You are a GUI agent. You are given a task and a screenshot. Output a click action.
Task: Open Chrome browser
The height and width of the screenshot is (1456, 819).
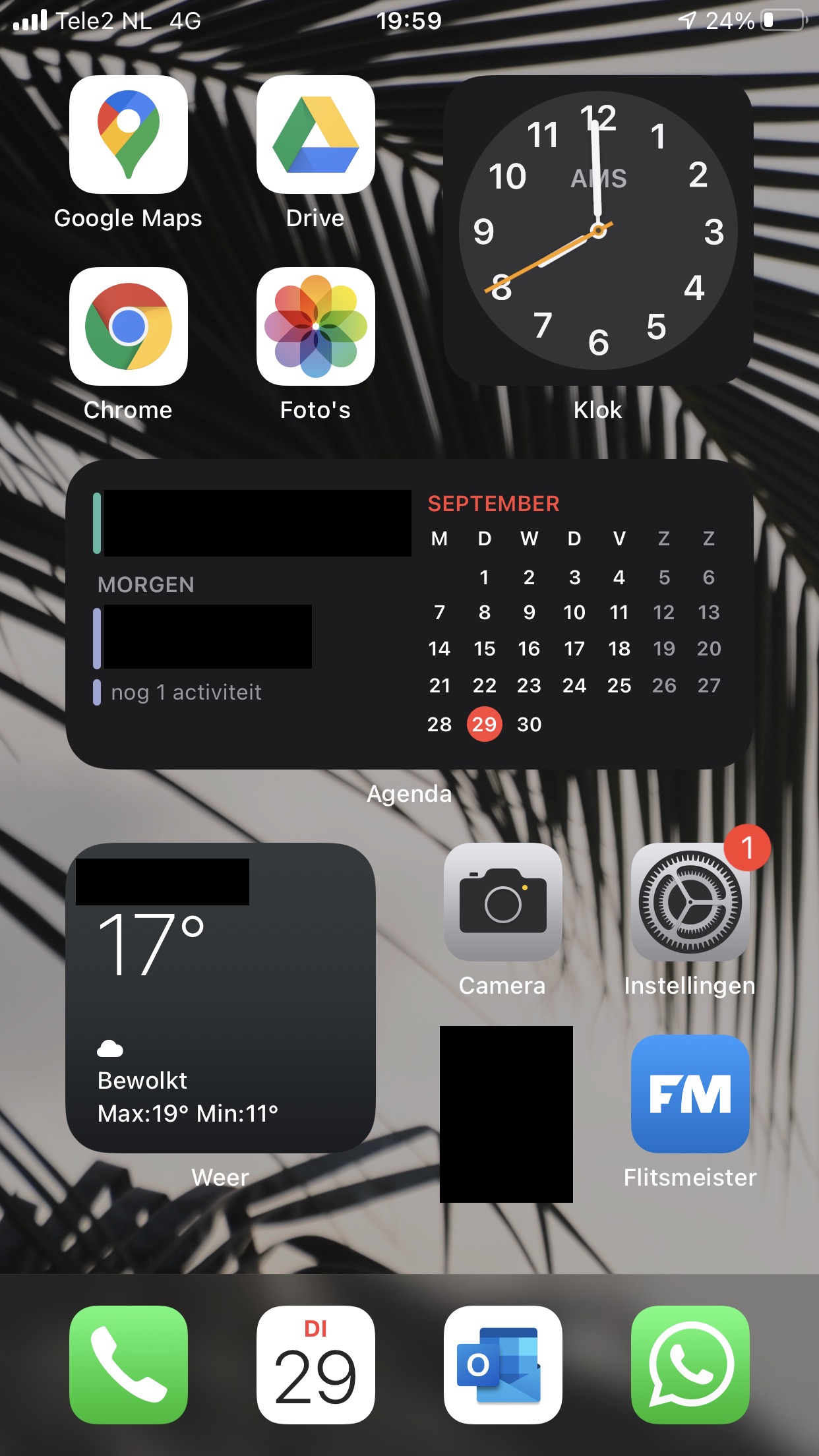pyautogui.click(x=129, y=326)
